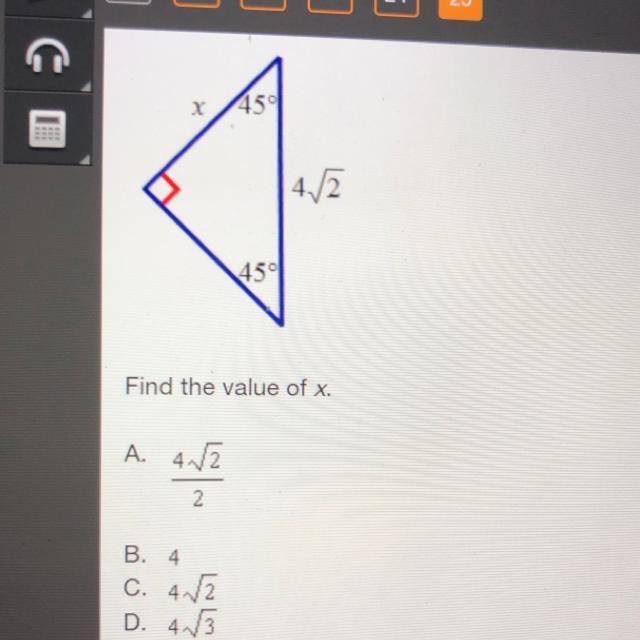Viewport: 640px width, 640px height.
Task: Open the headphones audio tool
Action: click(x=48, y=56)
